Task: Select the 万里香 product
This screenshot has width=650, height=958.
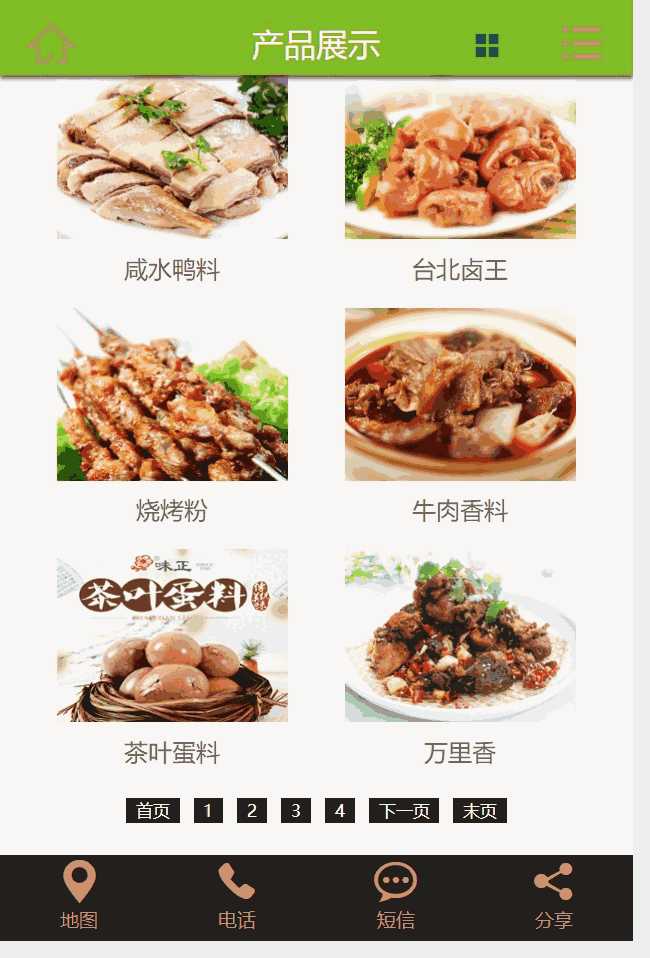Action: pos(460,636)
